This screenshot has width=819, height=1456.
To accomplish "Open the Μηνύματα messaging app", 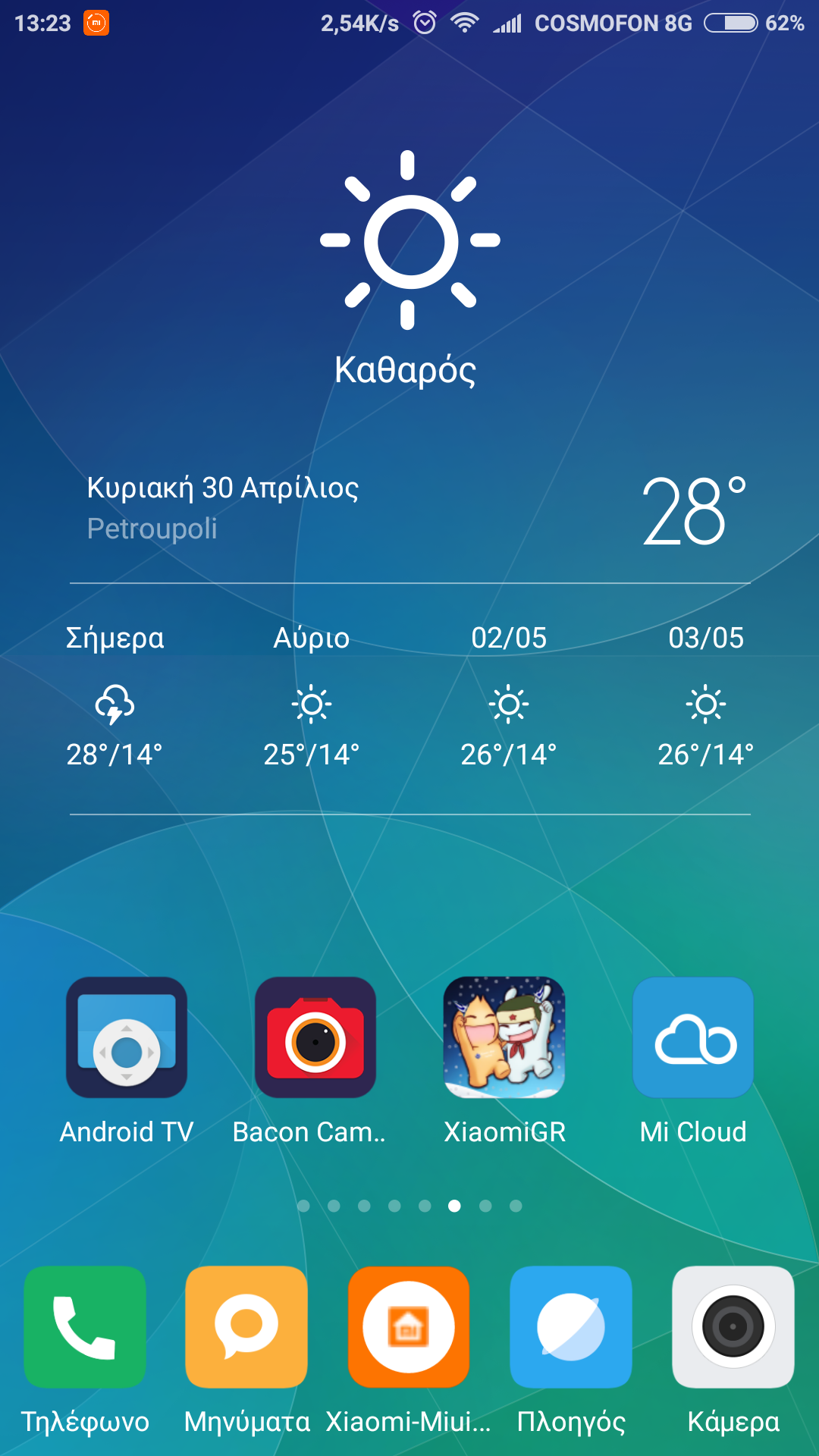I will 246,1327.
